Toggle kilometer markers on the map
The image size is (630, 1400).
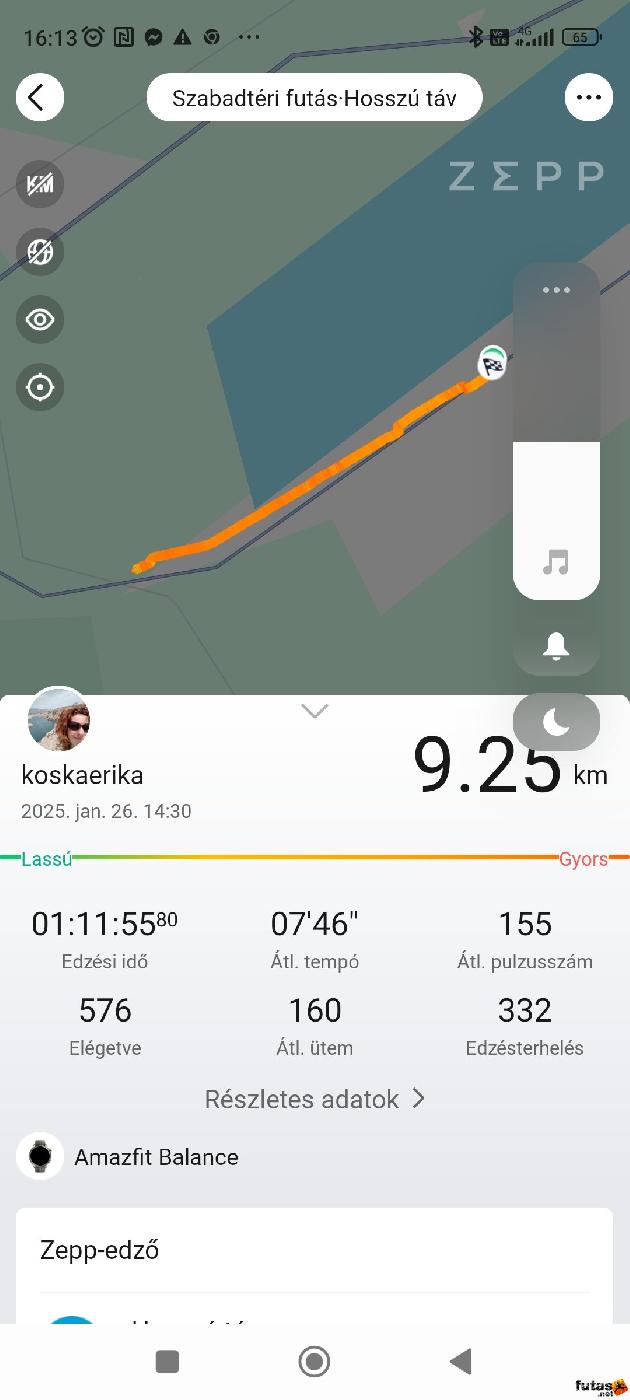(x=40, y=184)
